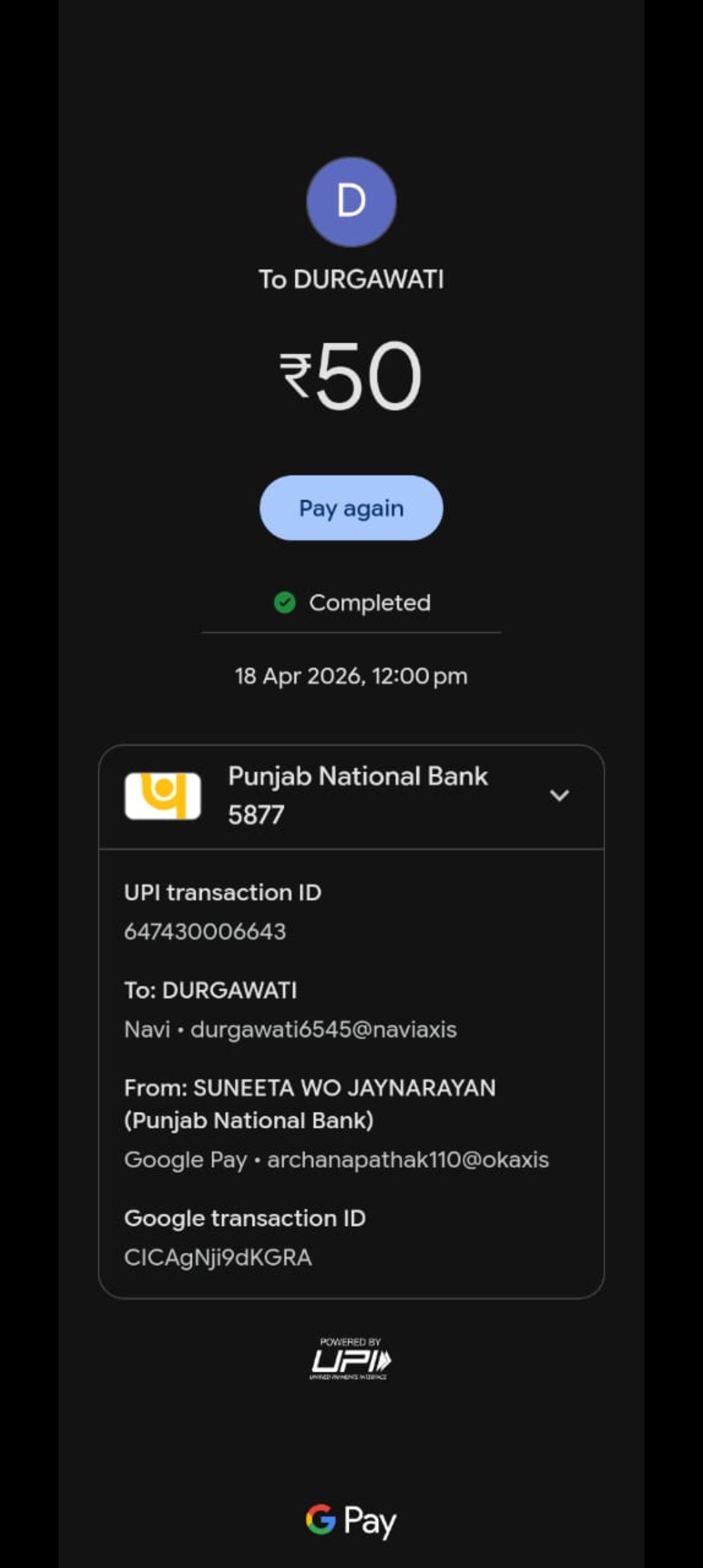The image size is (703, 1568).
Task: Tap the Pay again button
Action: coord(351,508)
